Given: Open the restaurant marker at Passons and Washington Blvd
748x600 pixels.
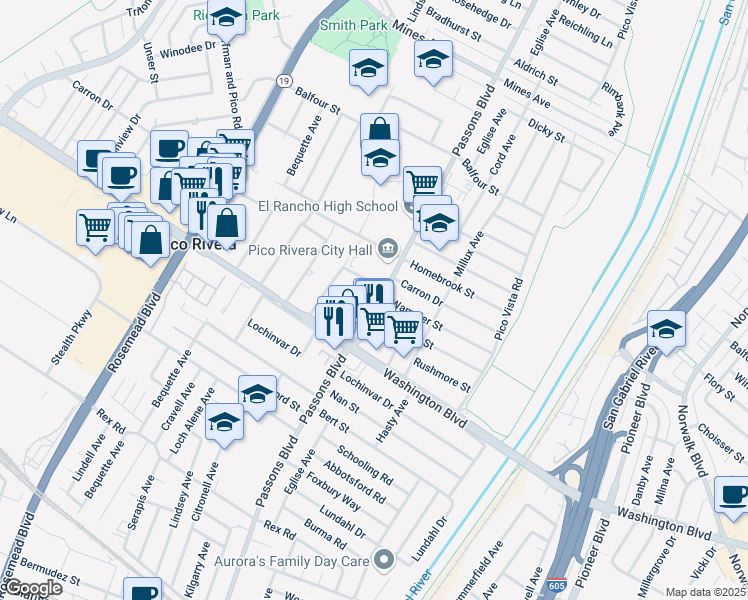Looking at the screenshot, I should coord(333,321).
